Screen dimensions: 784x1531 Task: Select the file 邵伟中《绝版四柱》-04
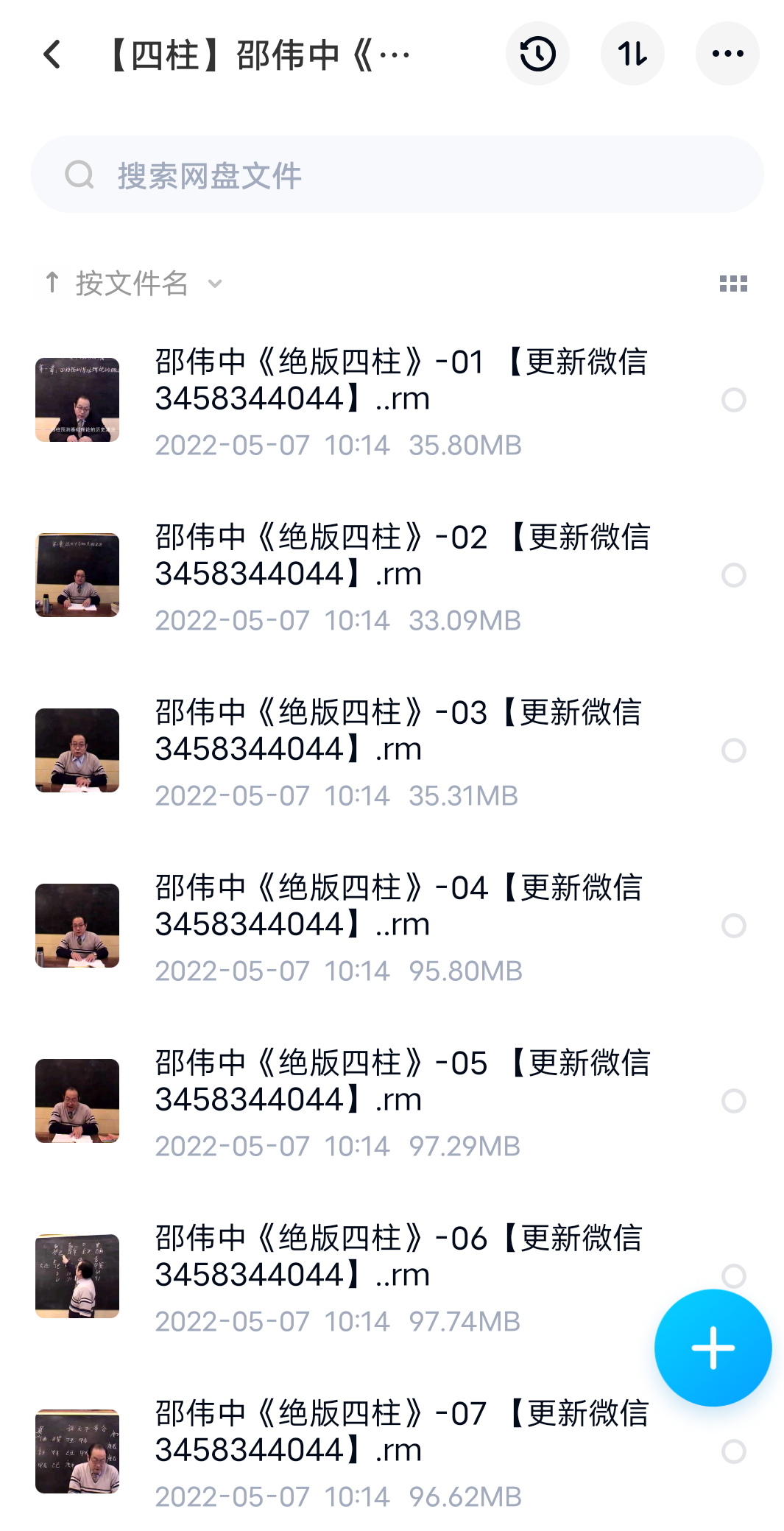click(734, 926)
